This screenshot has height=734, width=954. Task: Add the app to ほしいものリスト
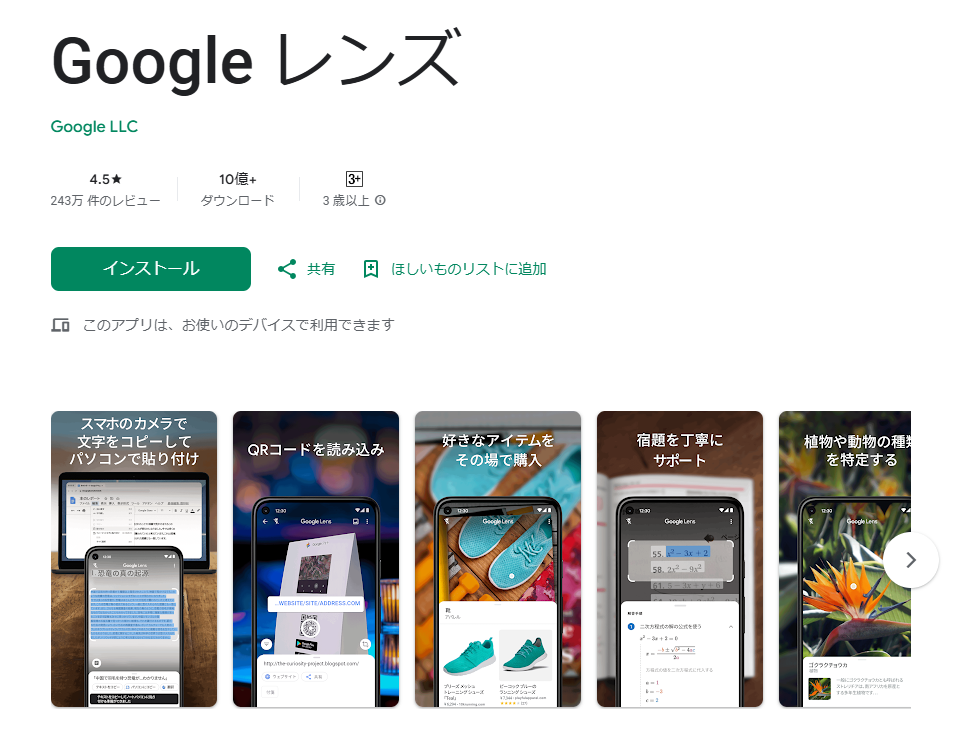click(455, 269)
